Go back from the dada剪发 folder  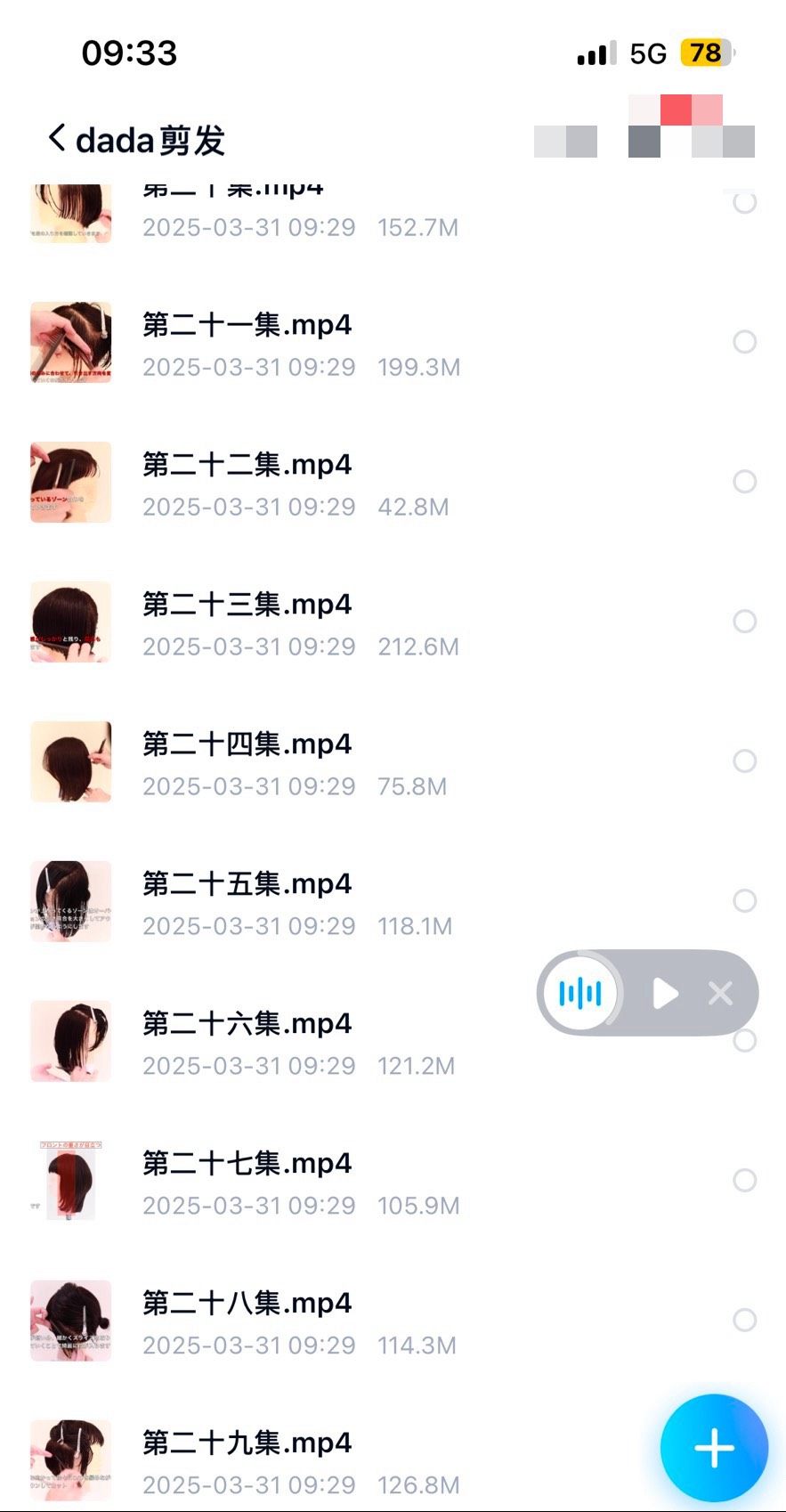click(x=57, y=139)
